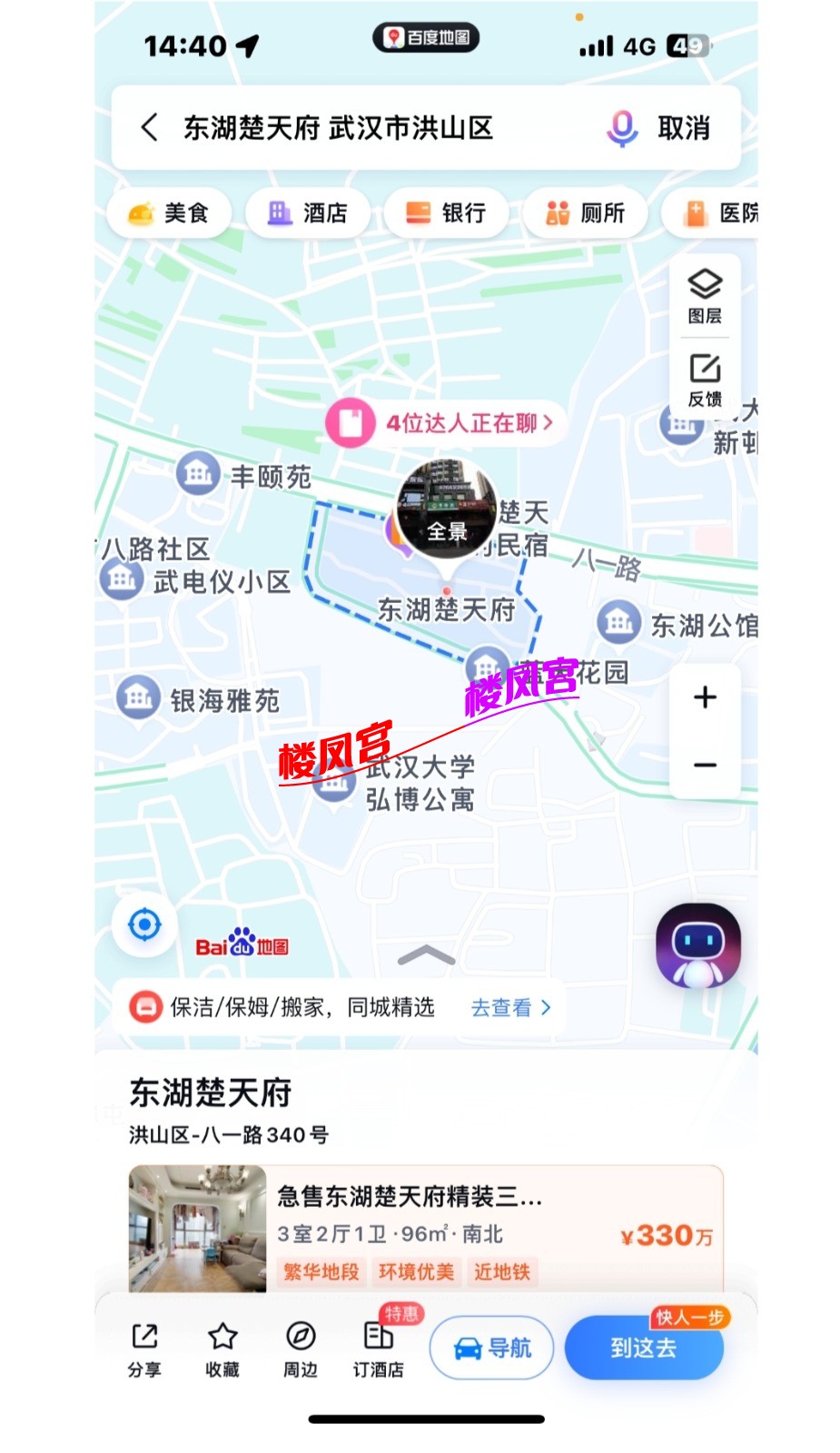
Task: Recenter map on my location
Action: tap(145, 925)
